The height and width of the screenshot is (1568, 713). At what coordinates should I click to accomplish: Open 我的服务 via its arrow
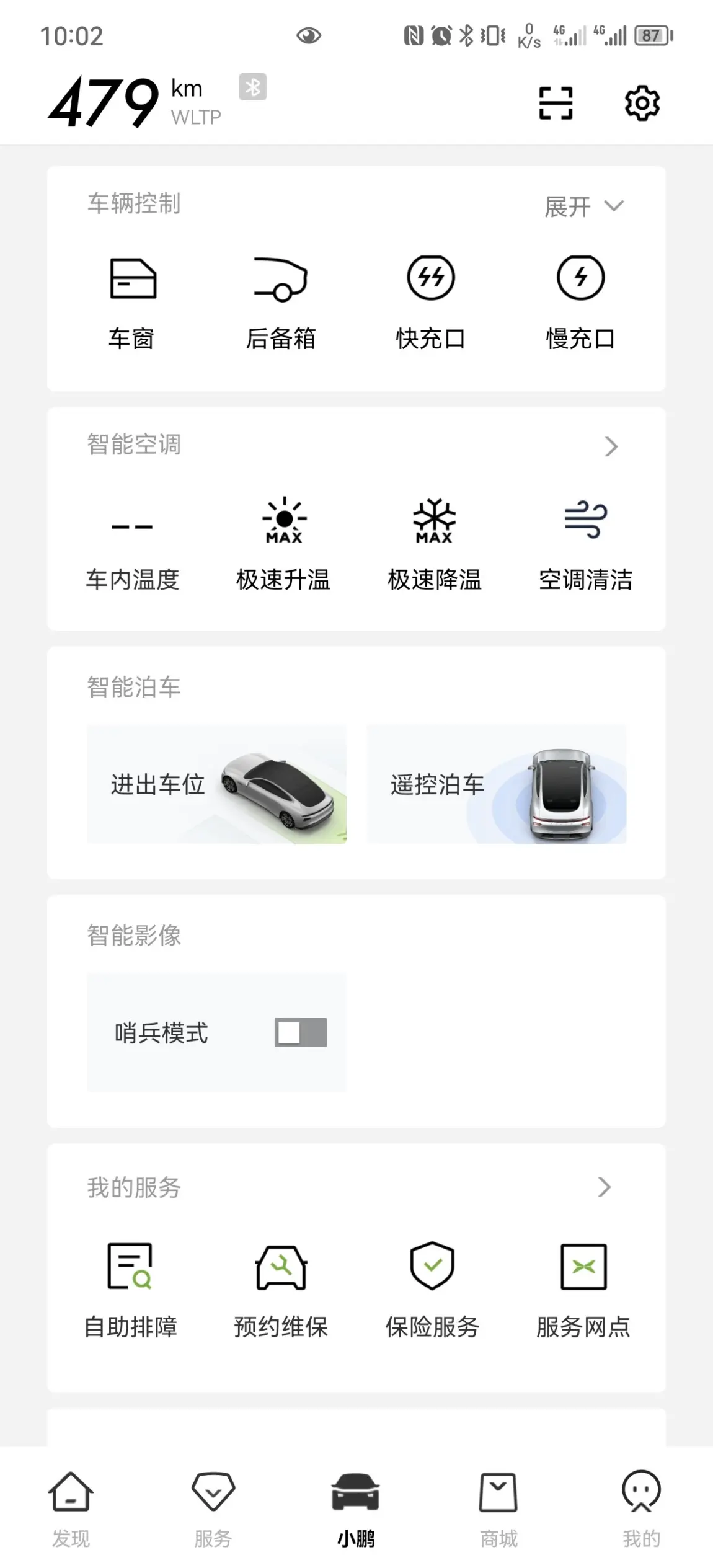(604, 1187)
